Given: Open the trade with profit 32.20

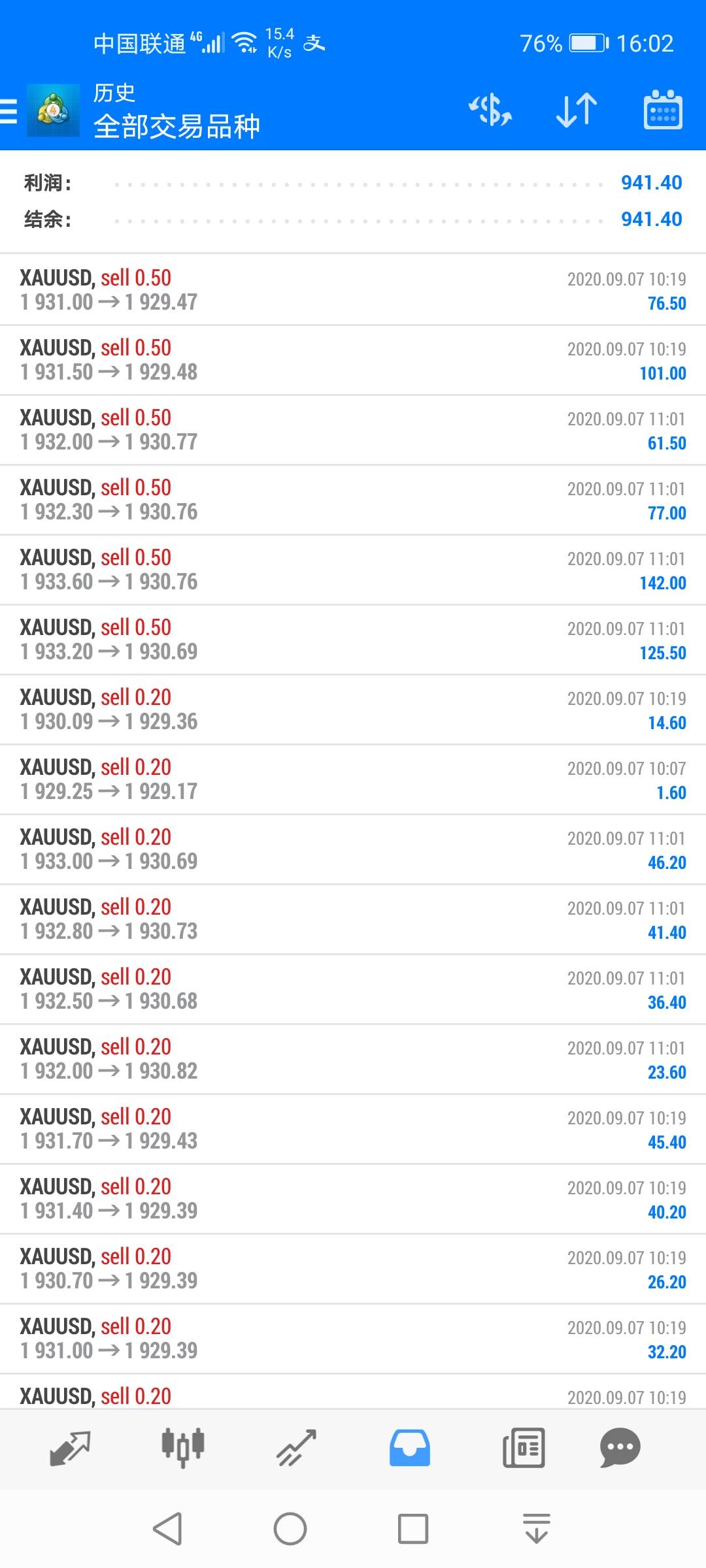Looking at the screenshot, I should point(353,1339).
